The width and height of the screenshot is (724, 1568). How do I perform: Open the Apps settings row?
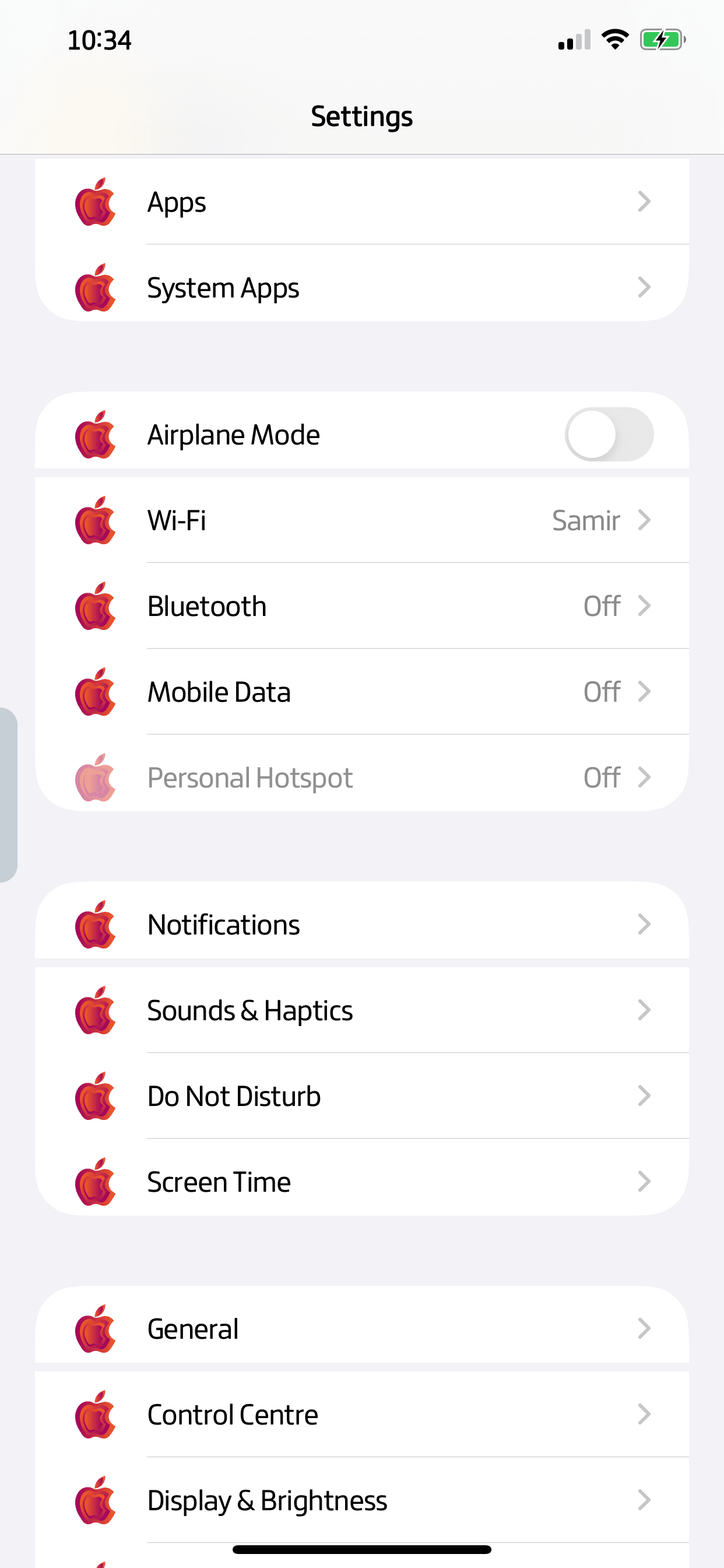click(362, 201)
